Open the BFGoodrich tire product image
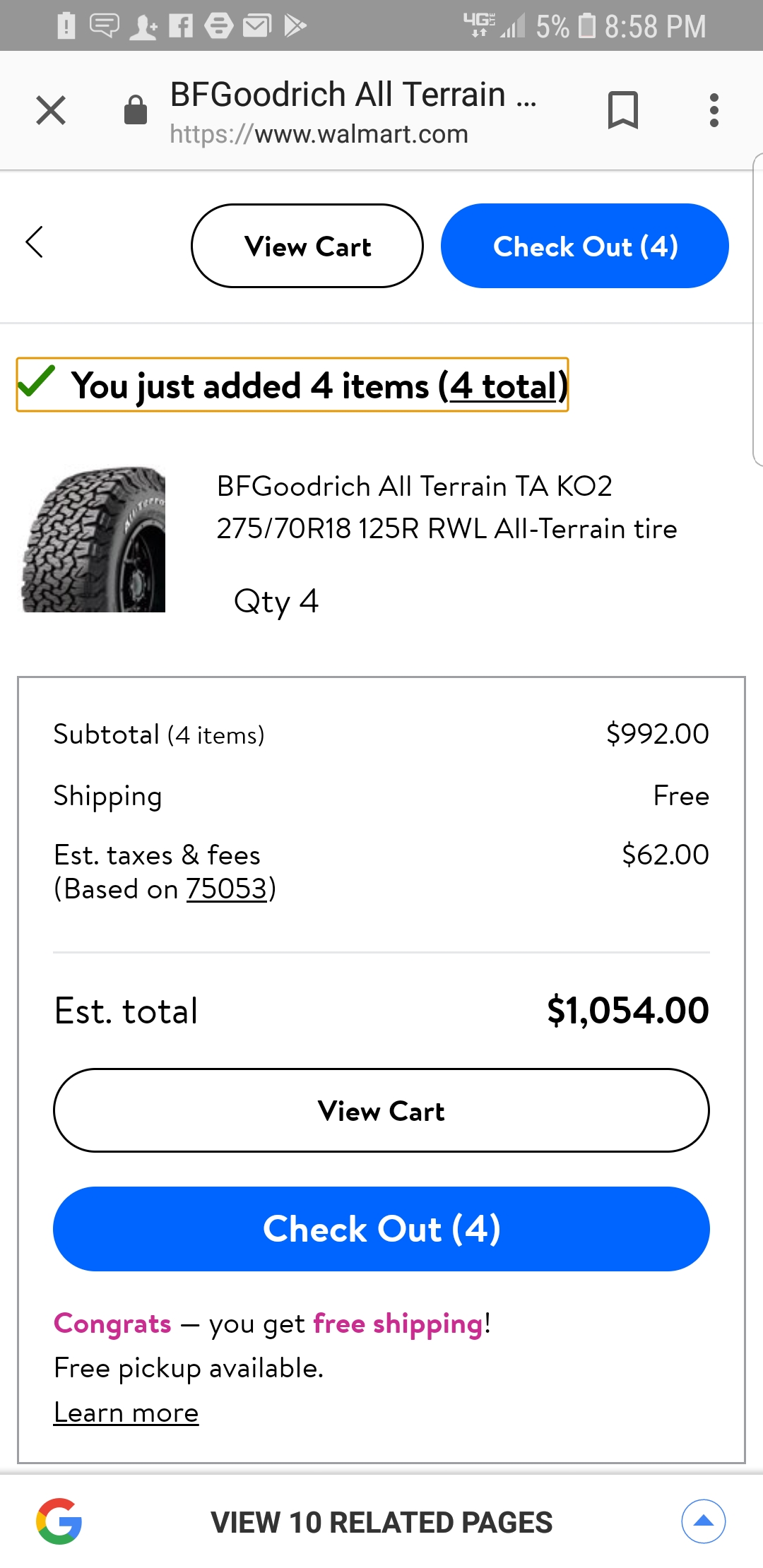This screenshot has width=763, height=1568. (x=93, y=539)
